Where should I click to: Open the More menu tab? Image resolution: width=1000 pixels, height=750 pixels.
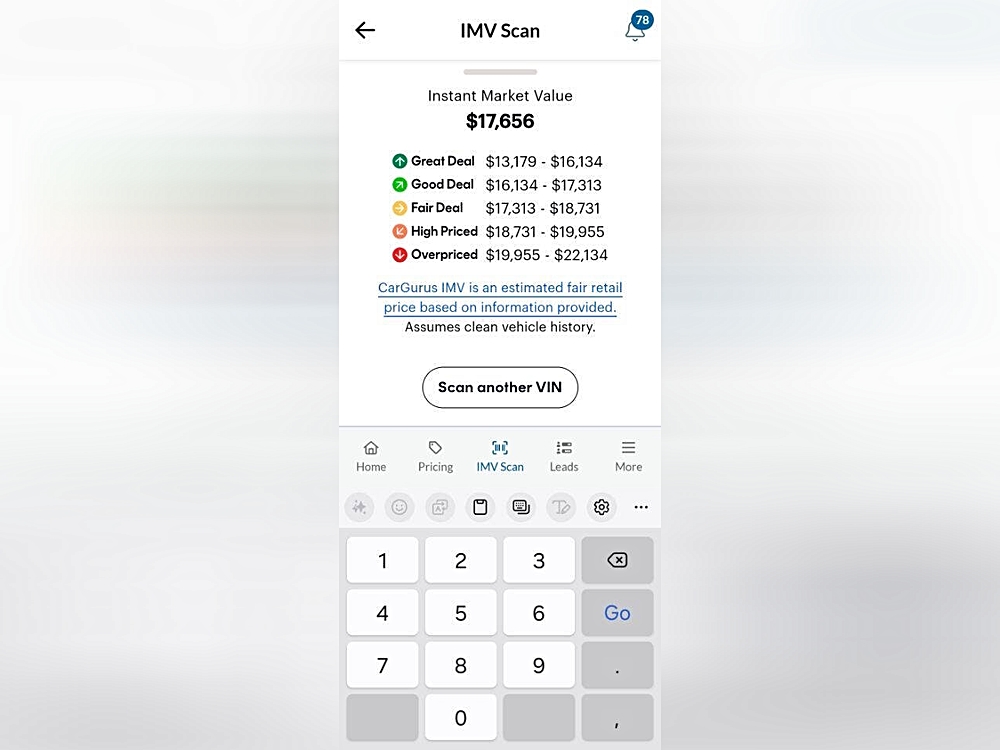(x=628, y=456)
